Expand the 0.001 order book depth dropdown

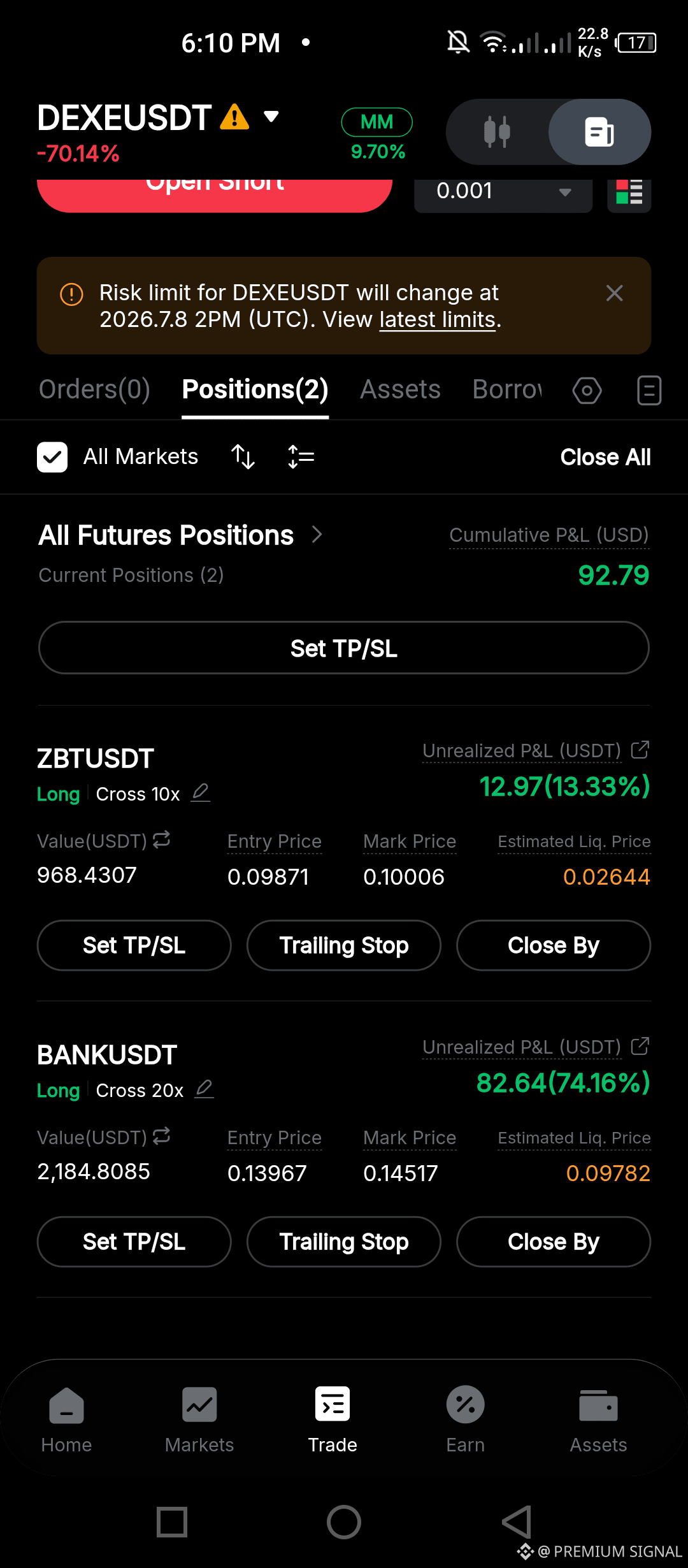[503, 191]
